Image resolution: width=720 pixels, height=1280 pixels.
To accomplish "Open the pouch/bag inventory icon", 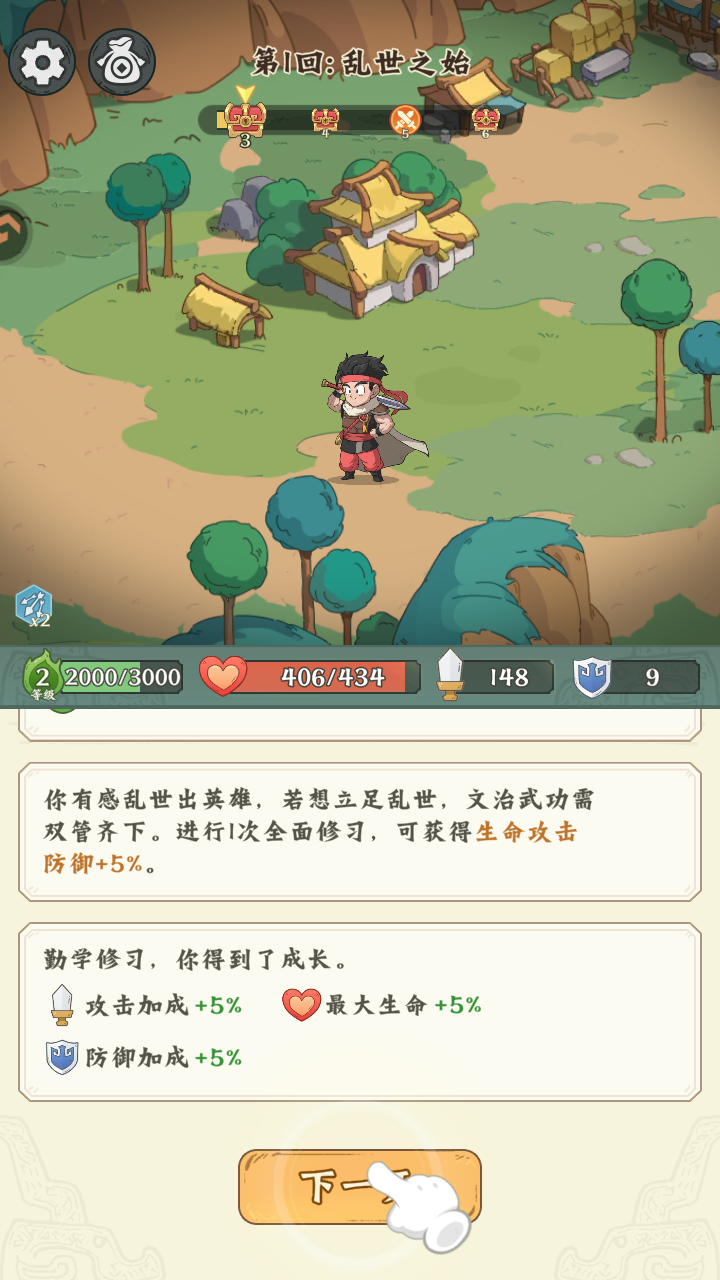I will [x=120, y=60].
